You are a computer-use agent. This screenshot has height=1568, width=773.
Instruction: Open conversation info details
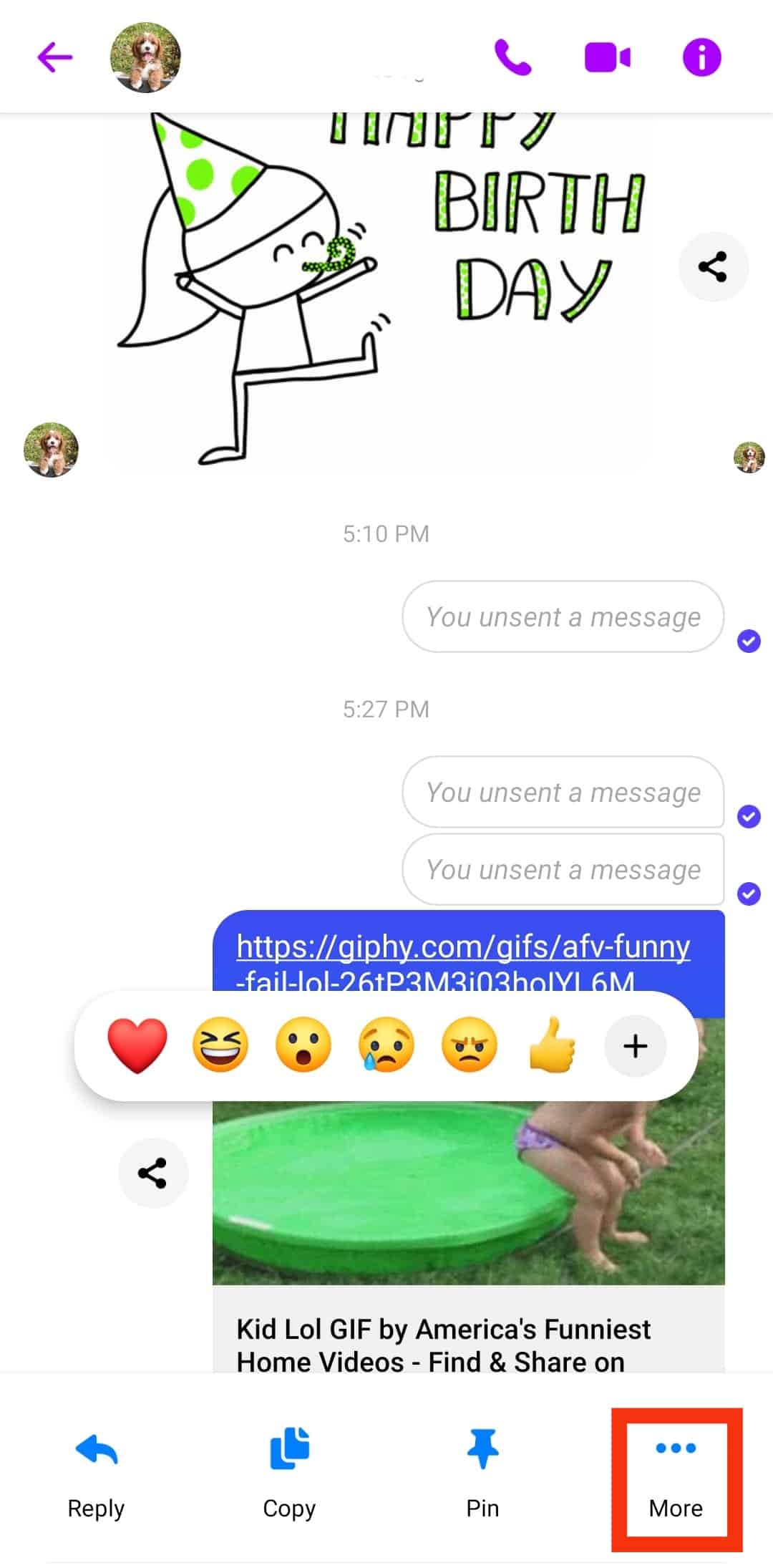point(701,57)
